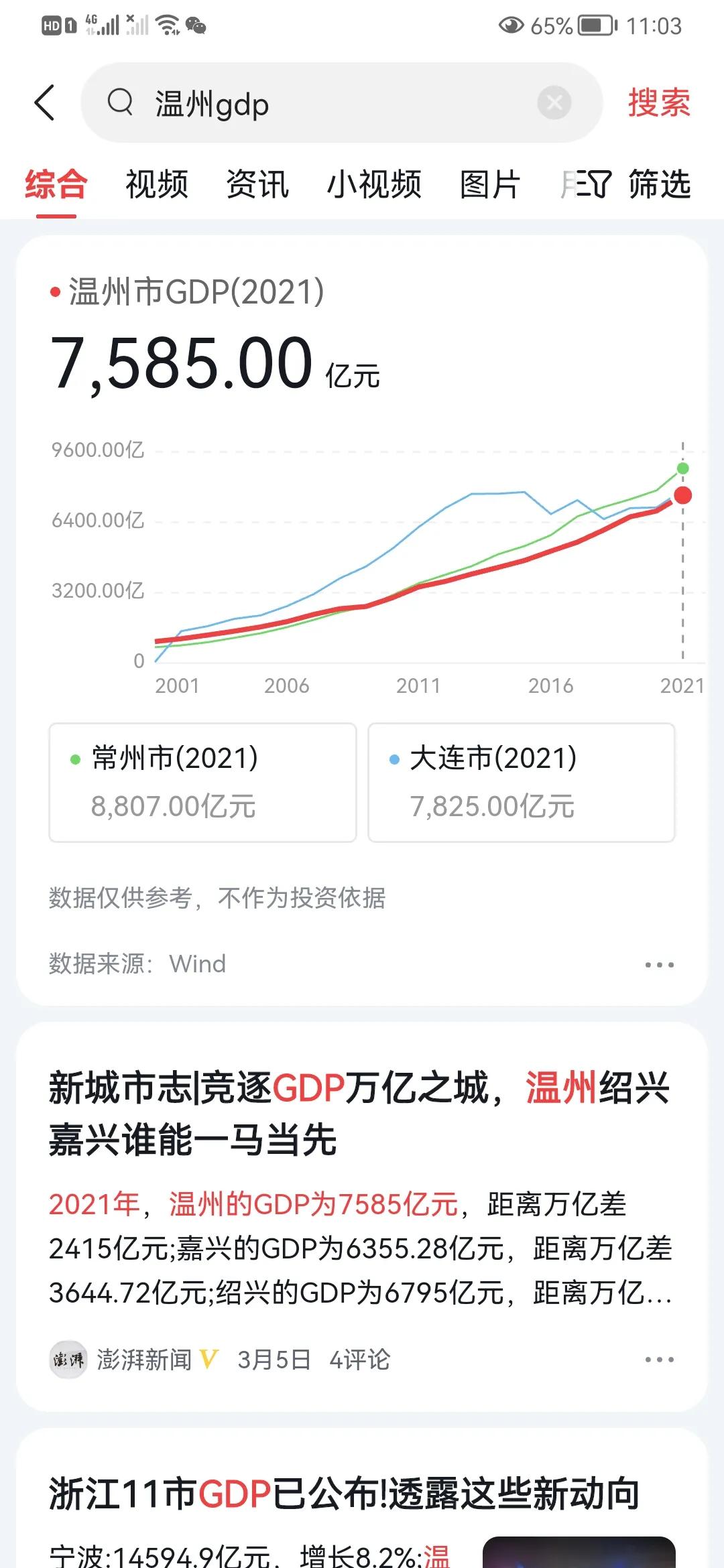Tap the 澎湃新闻 publisher avatar
The height and width of the screenshot is (1568, 724).
69,1358
